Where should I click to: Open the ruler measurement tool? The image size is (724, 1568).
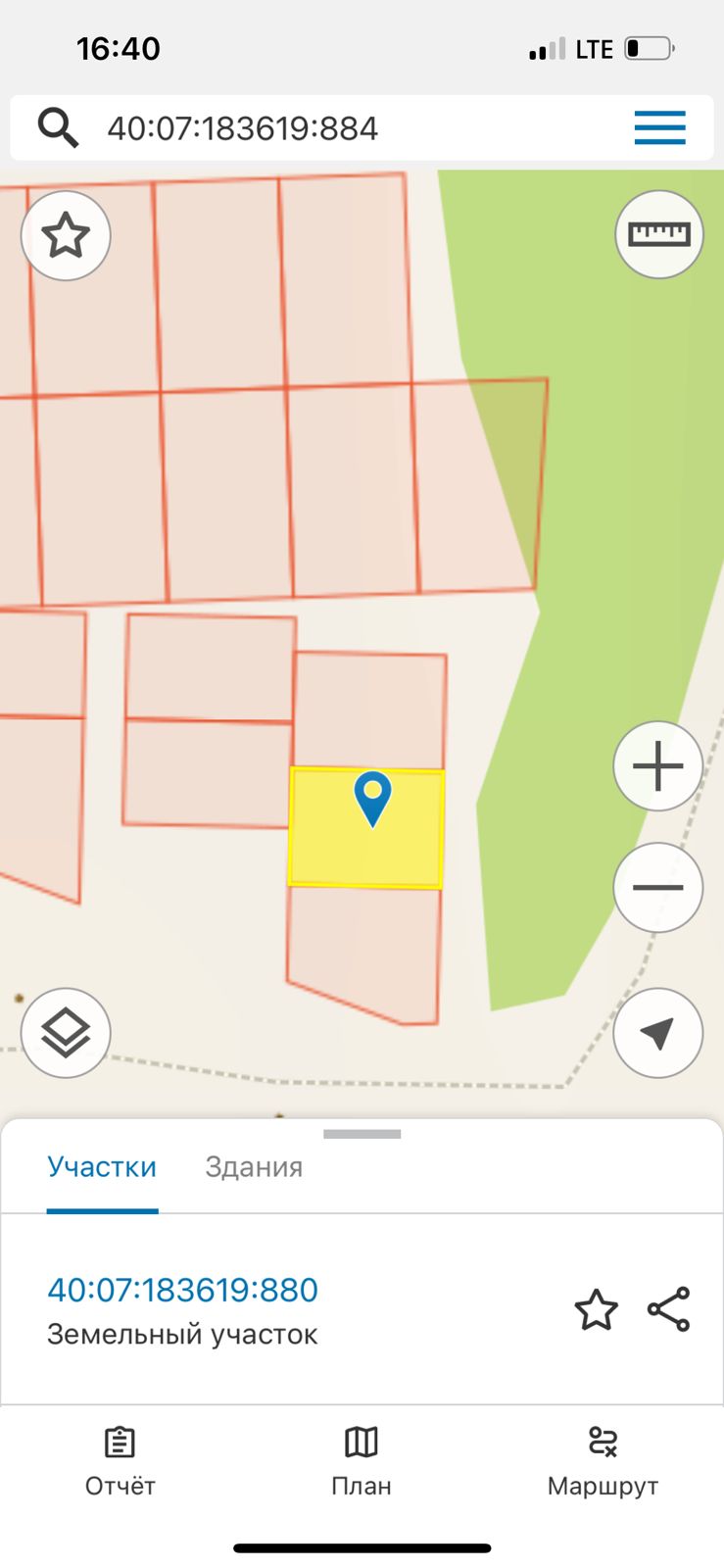click(659, 234)
